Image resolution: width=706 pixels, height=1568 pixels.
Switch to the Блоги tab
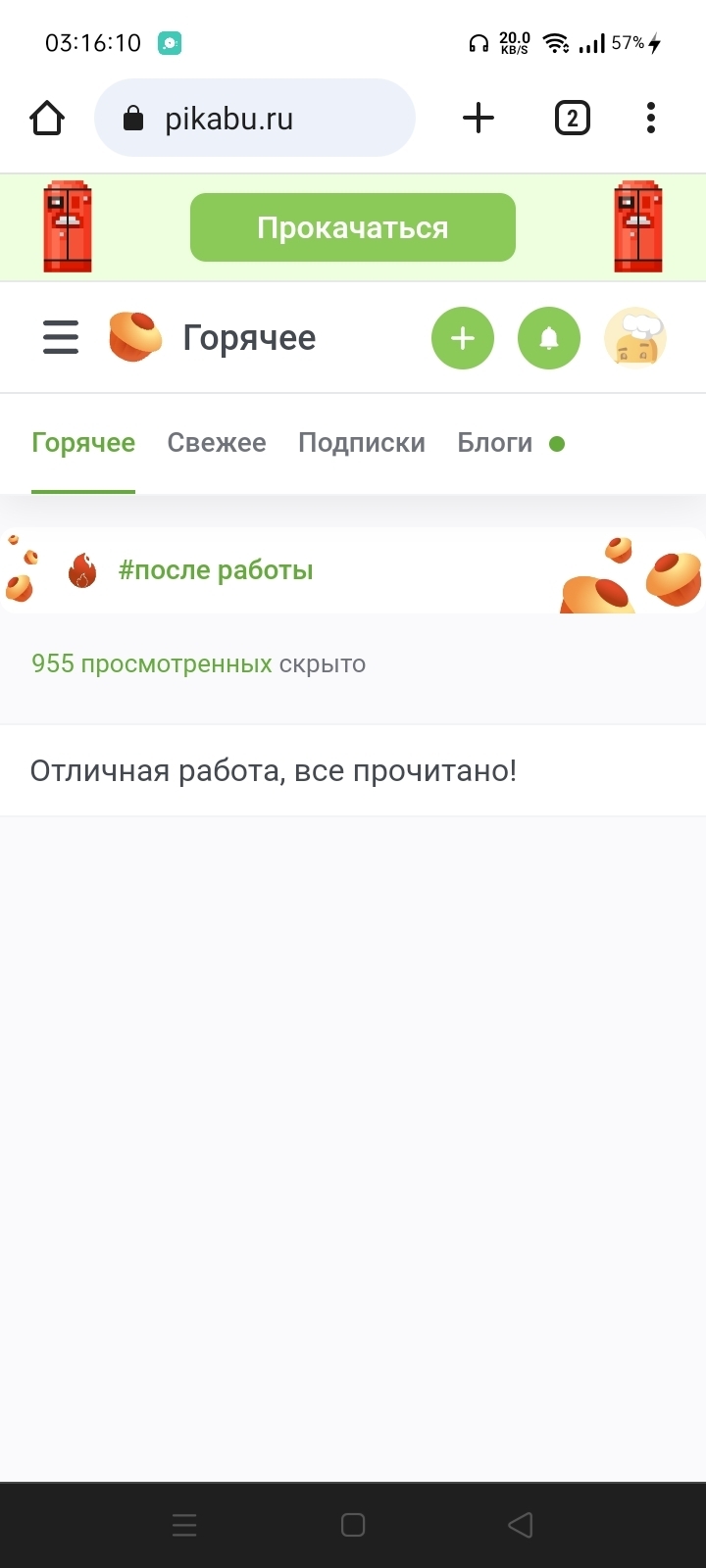pos(495,443)
